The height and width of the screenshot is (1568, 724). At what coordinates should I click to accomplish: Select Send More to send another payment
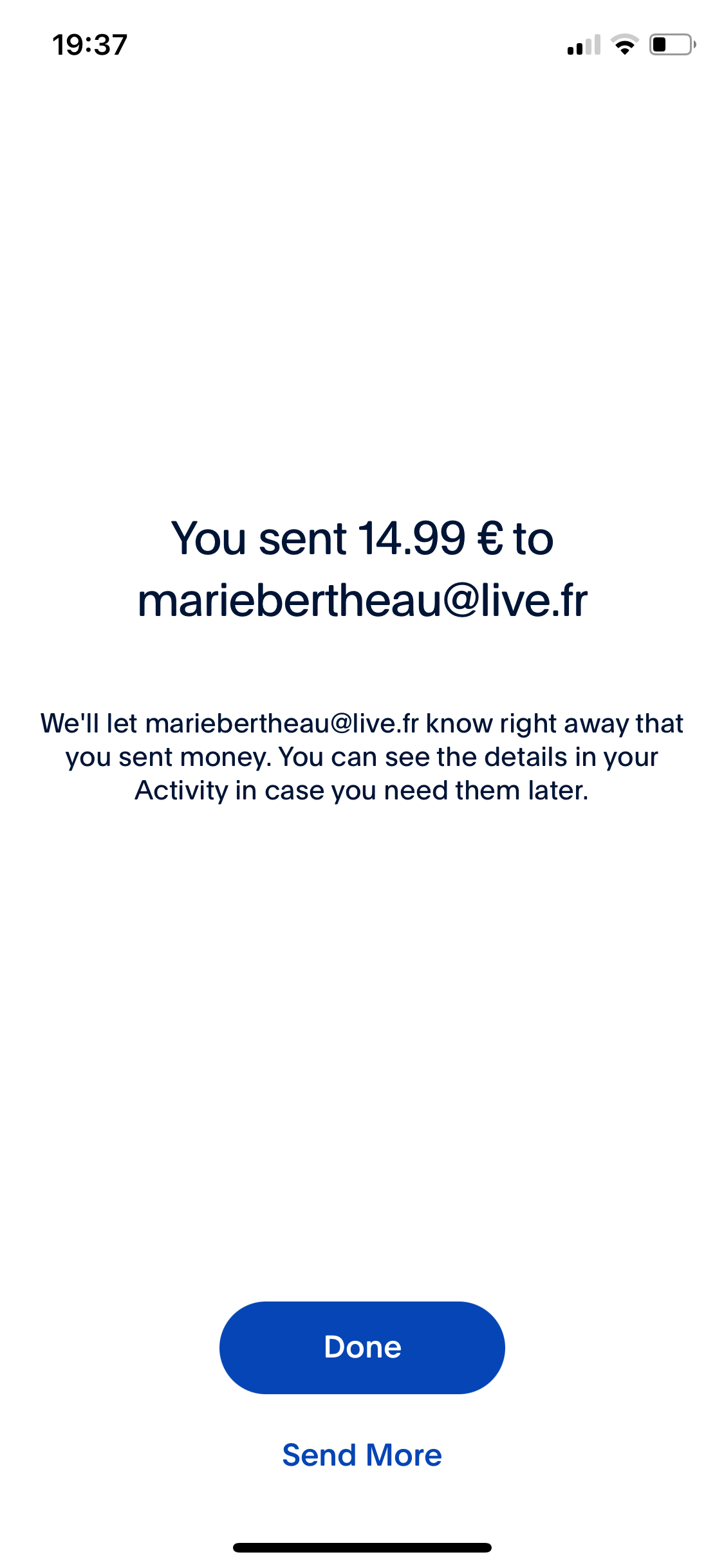(x=362, y=1455)
